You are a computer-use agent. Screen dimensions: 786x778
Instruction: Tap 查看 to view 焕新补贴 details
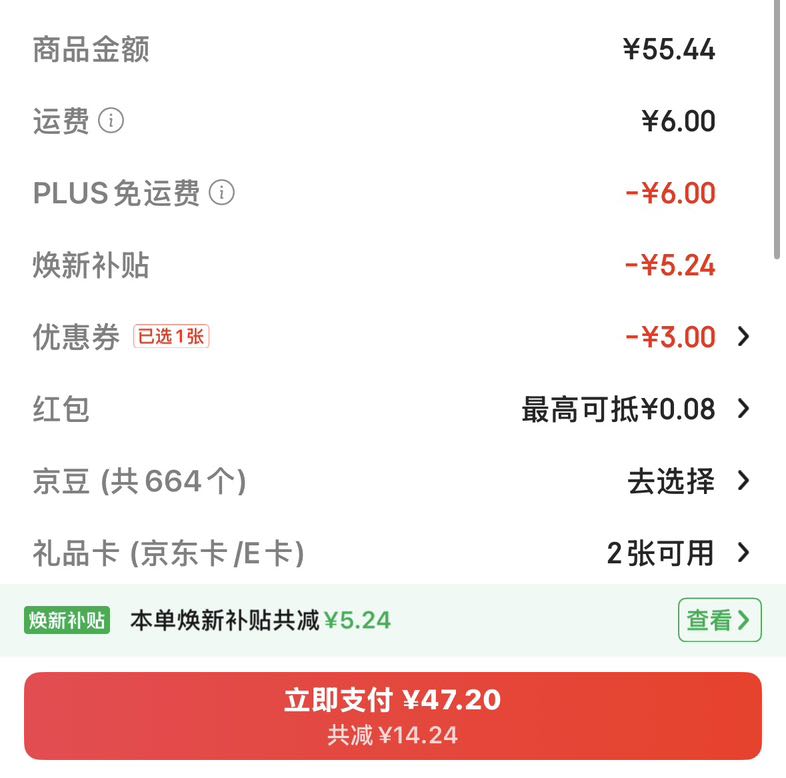719,620
